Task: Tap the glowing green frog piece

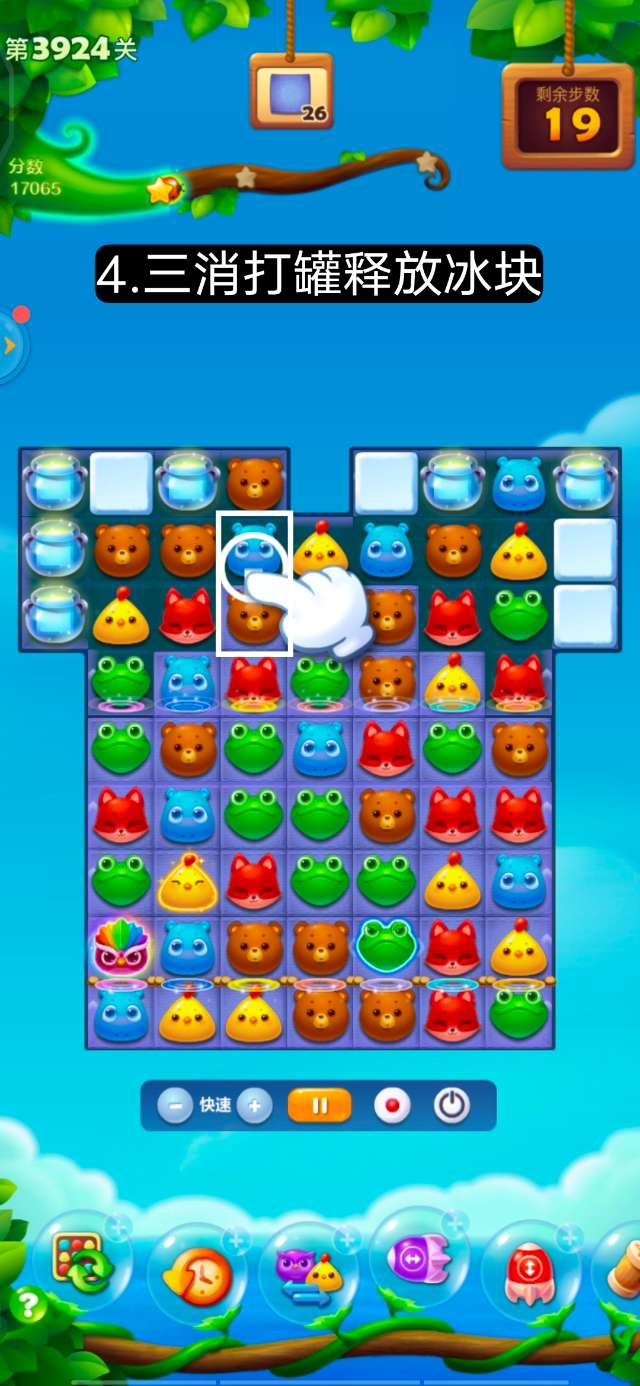Action: tap(387, 946)
